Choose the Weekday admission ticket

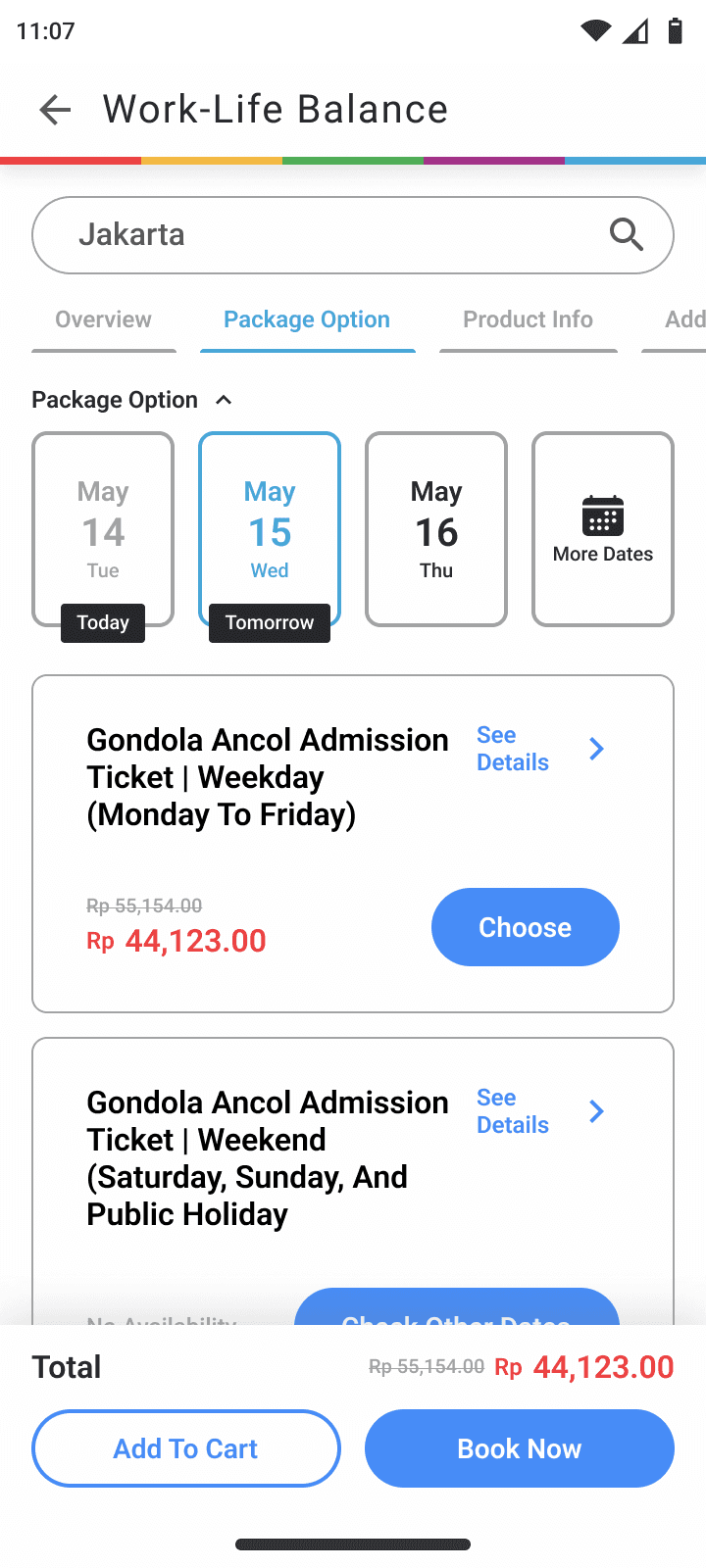[x=526, y=927]
